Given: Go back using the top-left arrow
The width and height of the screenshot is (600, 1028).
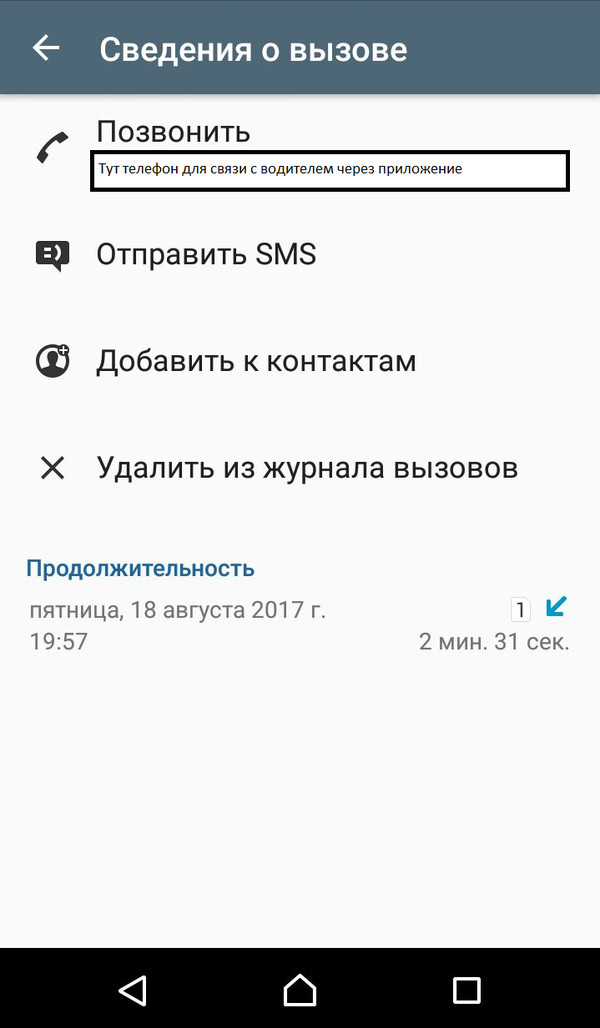Looking at the screenshot, I should [46, 48].
